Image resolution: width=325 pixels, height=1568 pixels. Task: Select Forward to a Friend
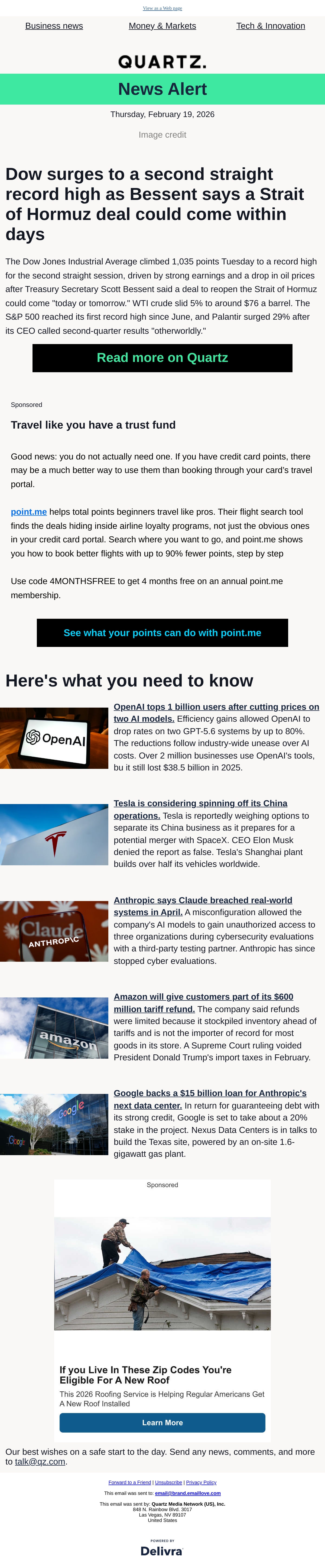130,1482
